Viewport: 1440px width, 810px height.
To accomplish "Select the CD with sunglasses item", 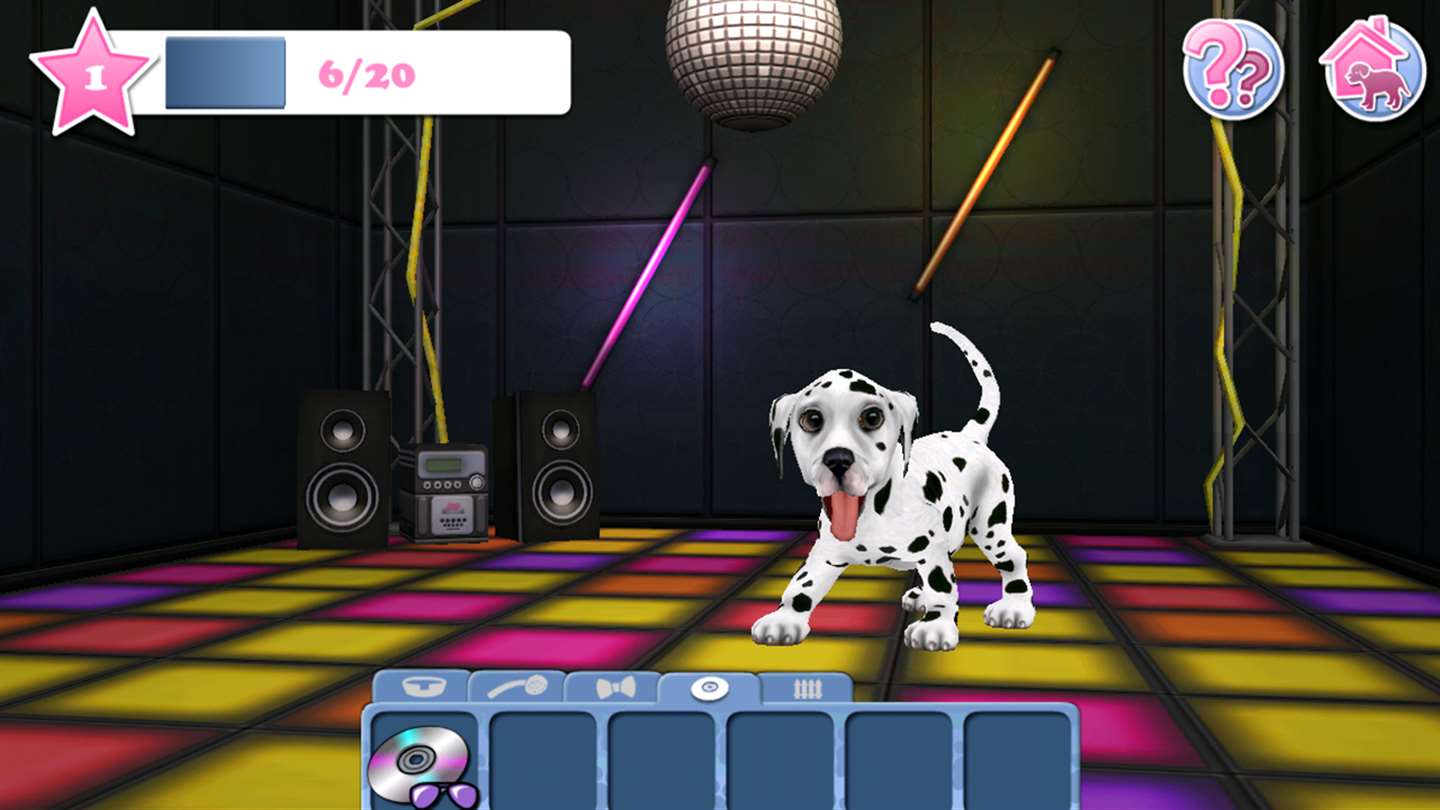I will [422, 762].
